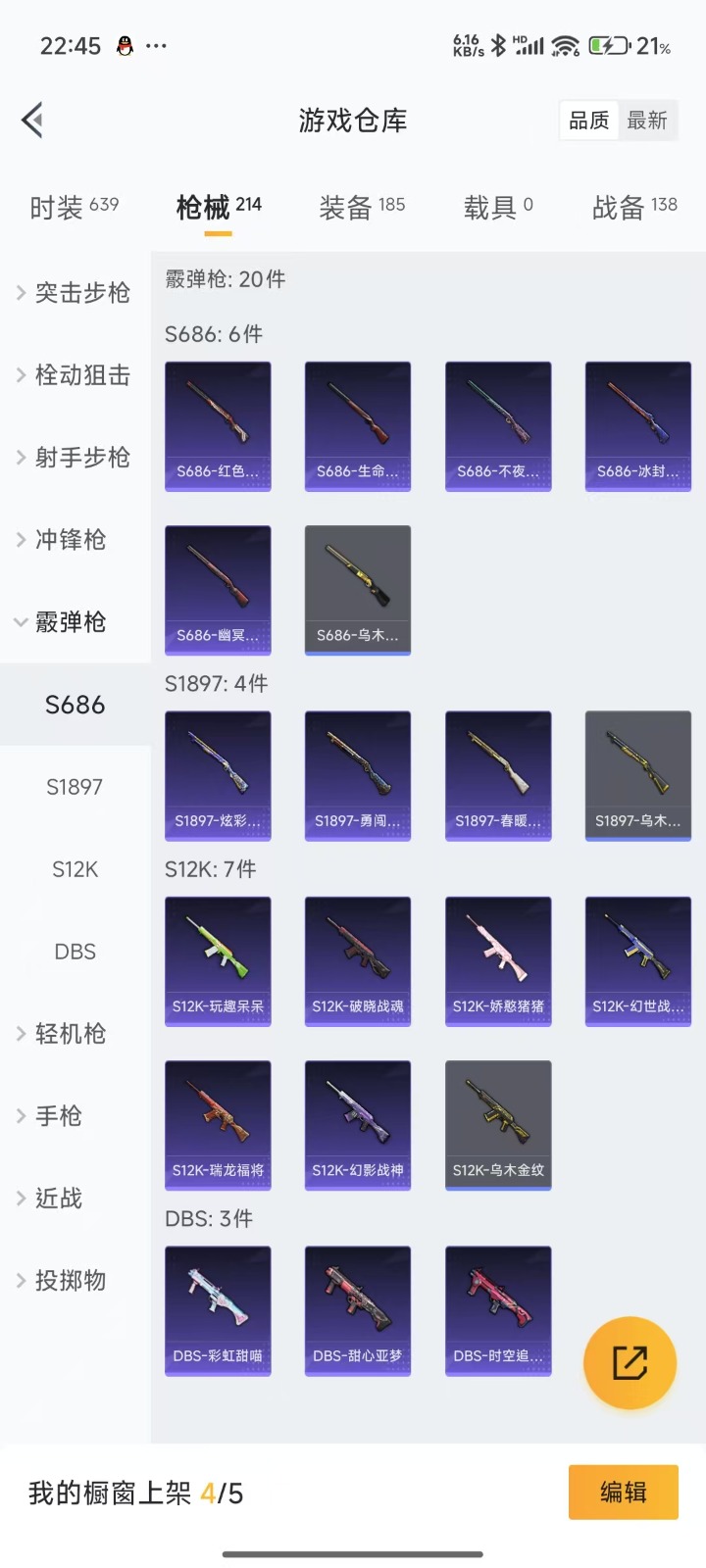Tap the orange share floating button
The image size is (706, 1568).
[x=630, y=1362]
